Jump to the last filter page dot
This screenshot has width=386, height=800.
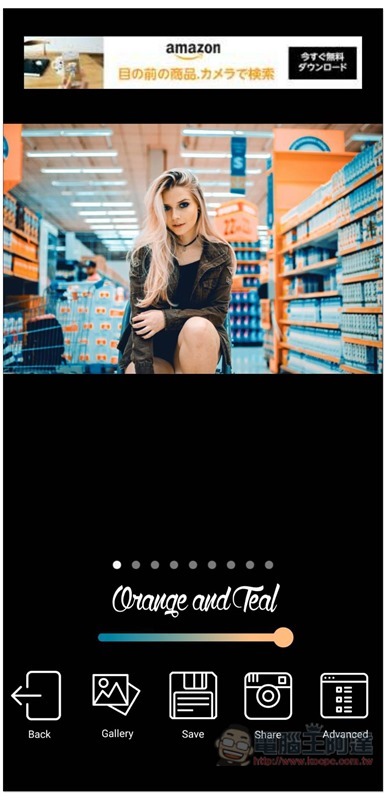coord(269,565)
